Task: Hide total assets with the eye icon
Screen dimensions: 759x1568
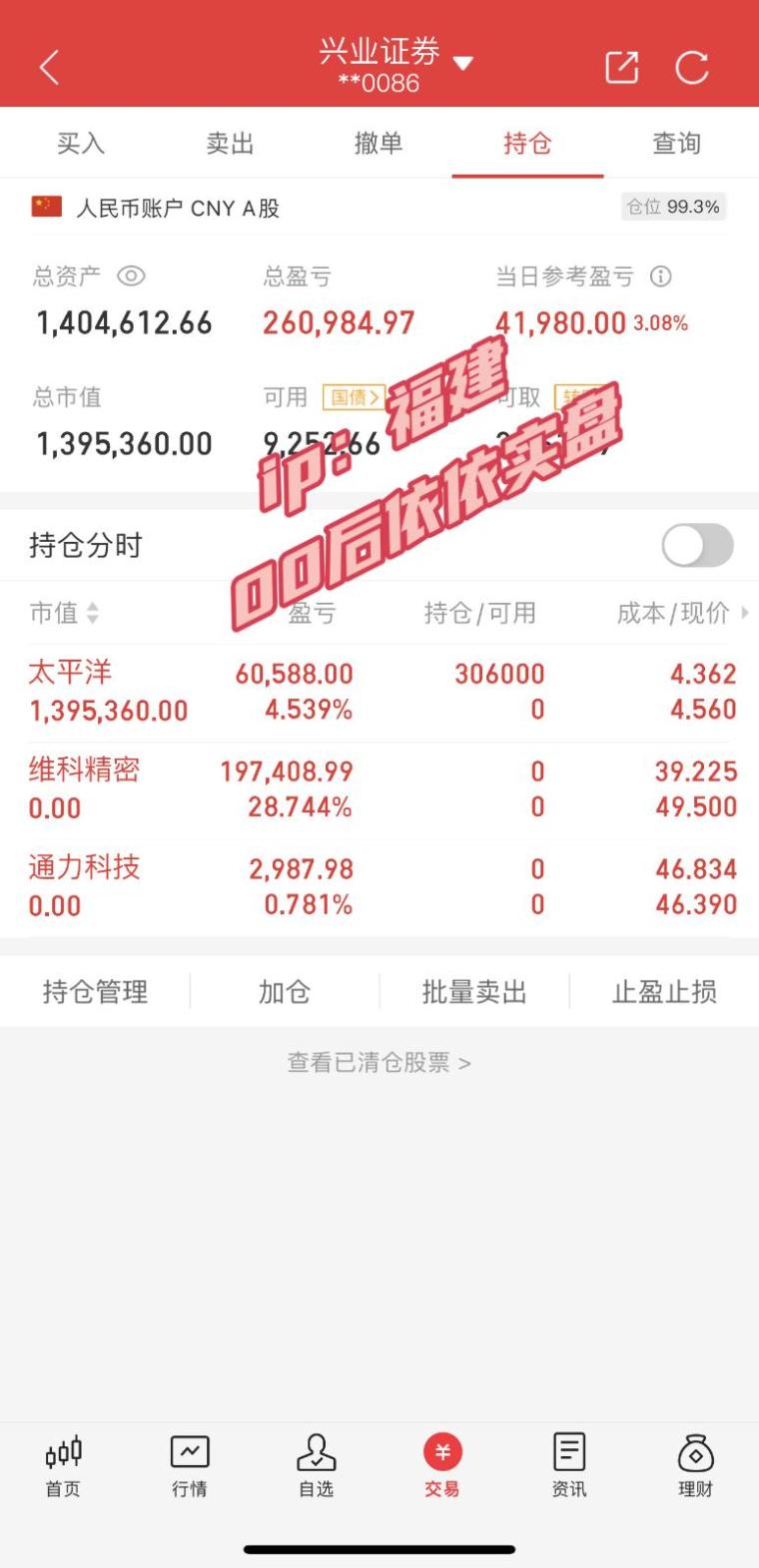Action: click(131, 276)
